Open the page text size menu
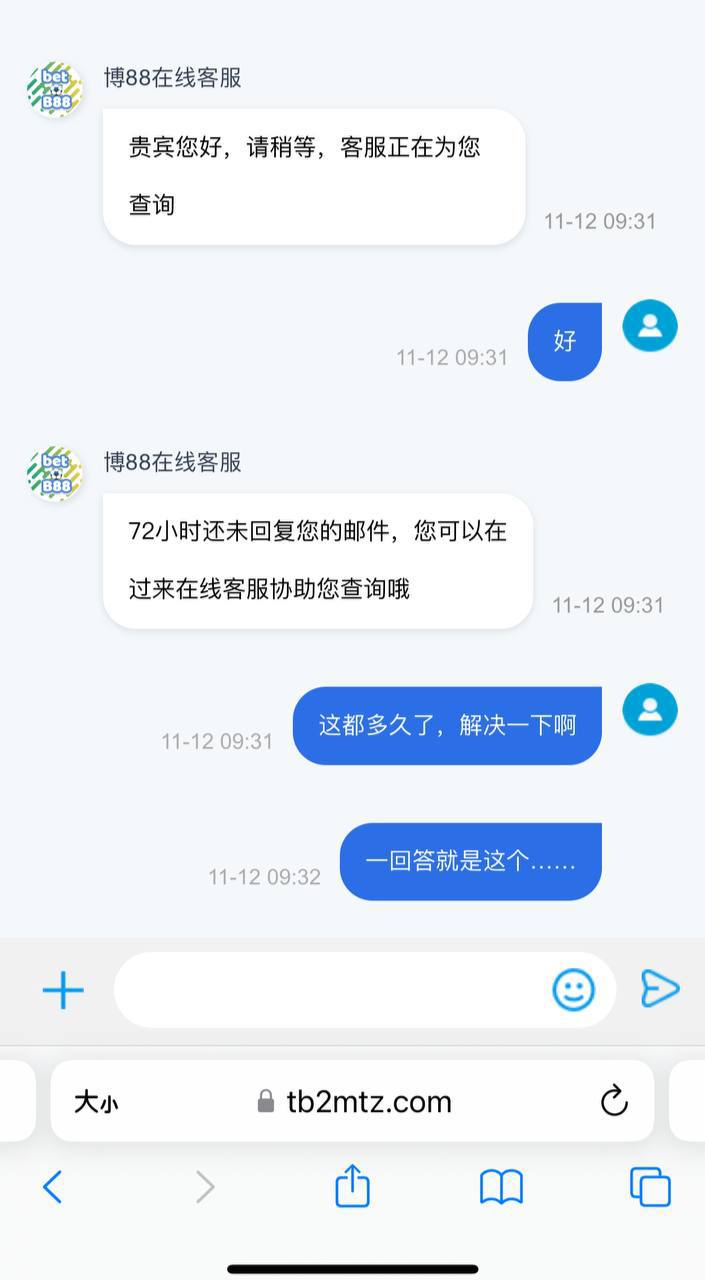This screenshot has width=705, height=1280. pos(96,1102)
